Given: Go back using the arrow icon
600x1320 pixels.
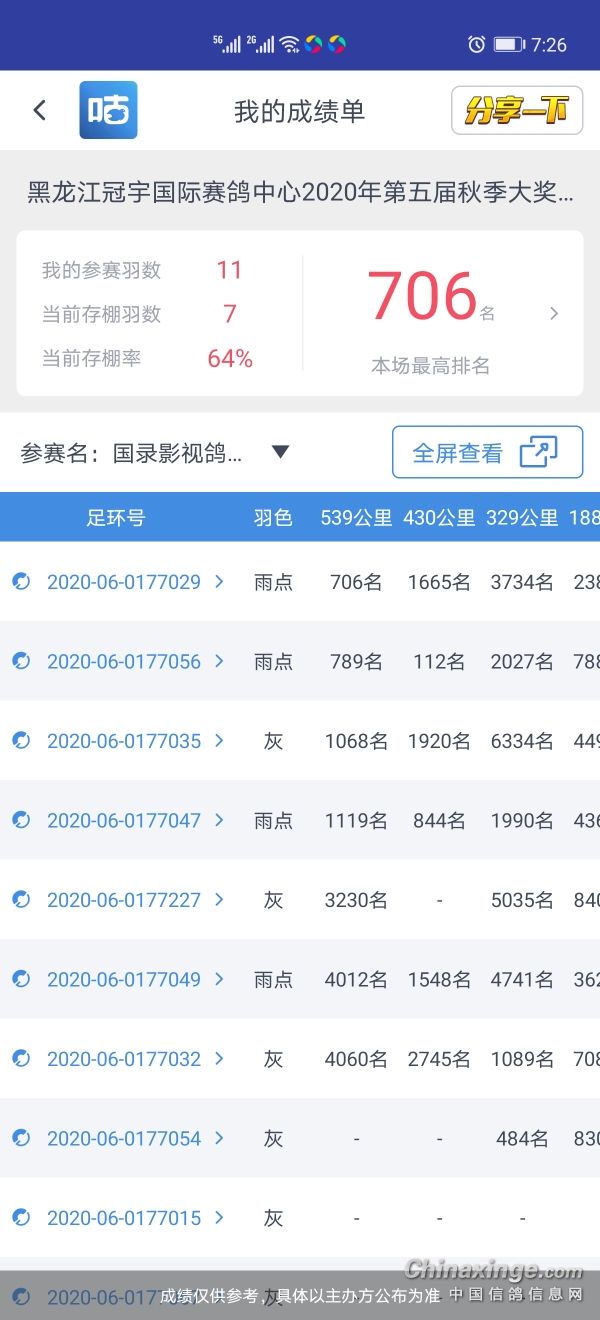Looking at the screenshot, I should (40, 110).
